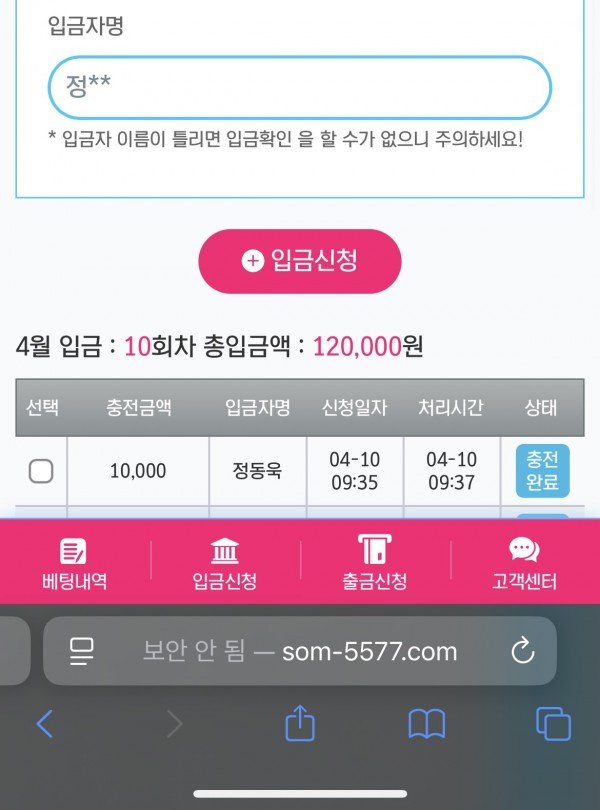Go to the 출금신청 bottom tab

(x=375, y=563)
